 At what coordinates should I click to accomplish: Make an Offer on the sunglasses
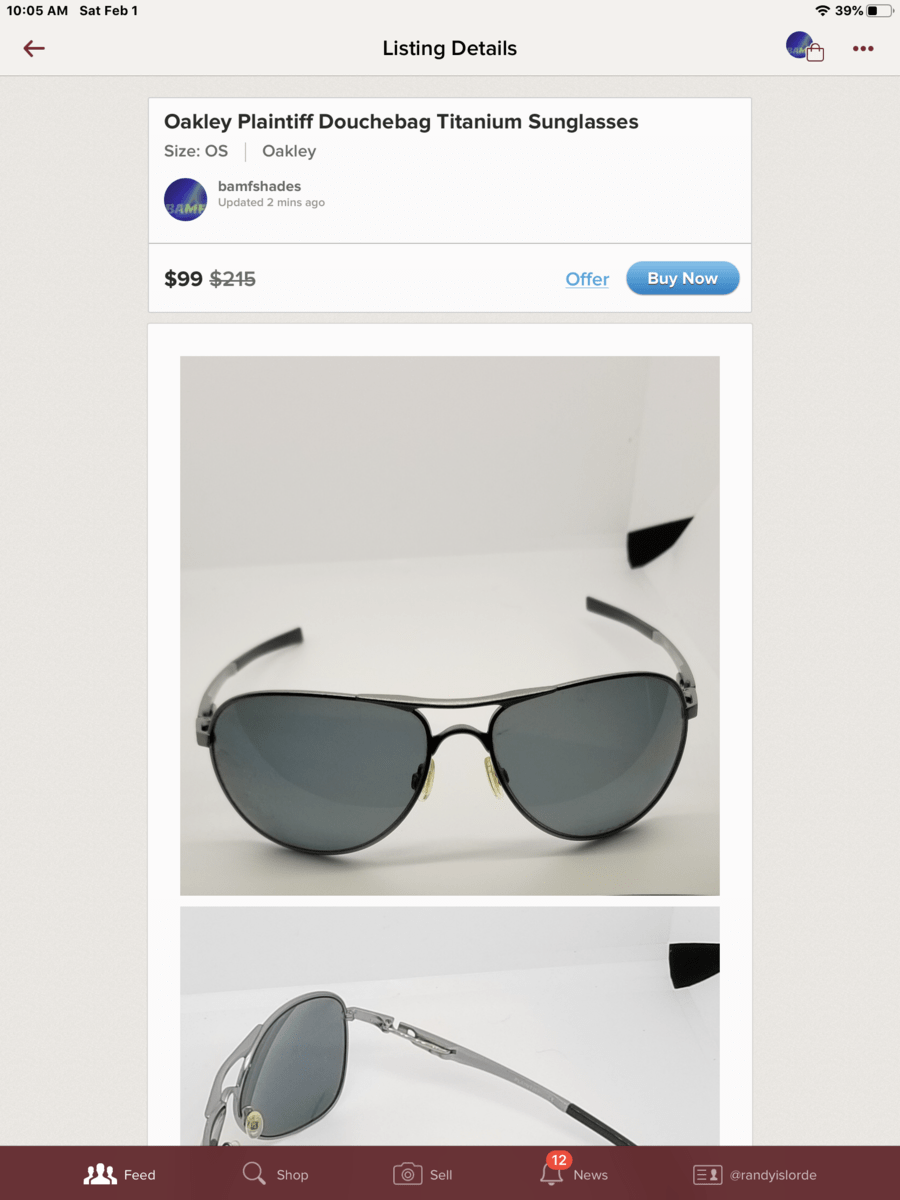pyautogui.click(x=587, y=279)
